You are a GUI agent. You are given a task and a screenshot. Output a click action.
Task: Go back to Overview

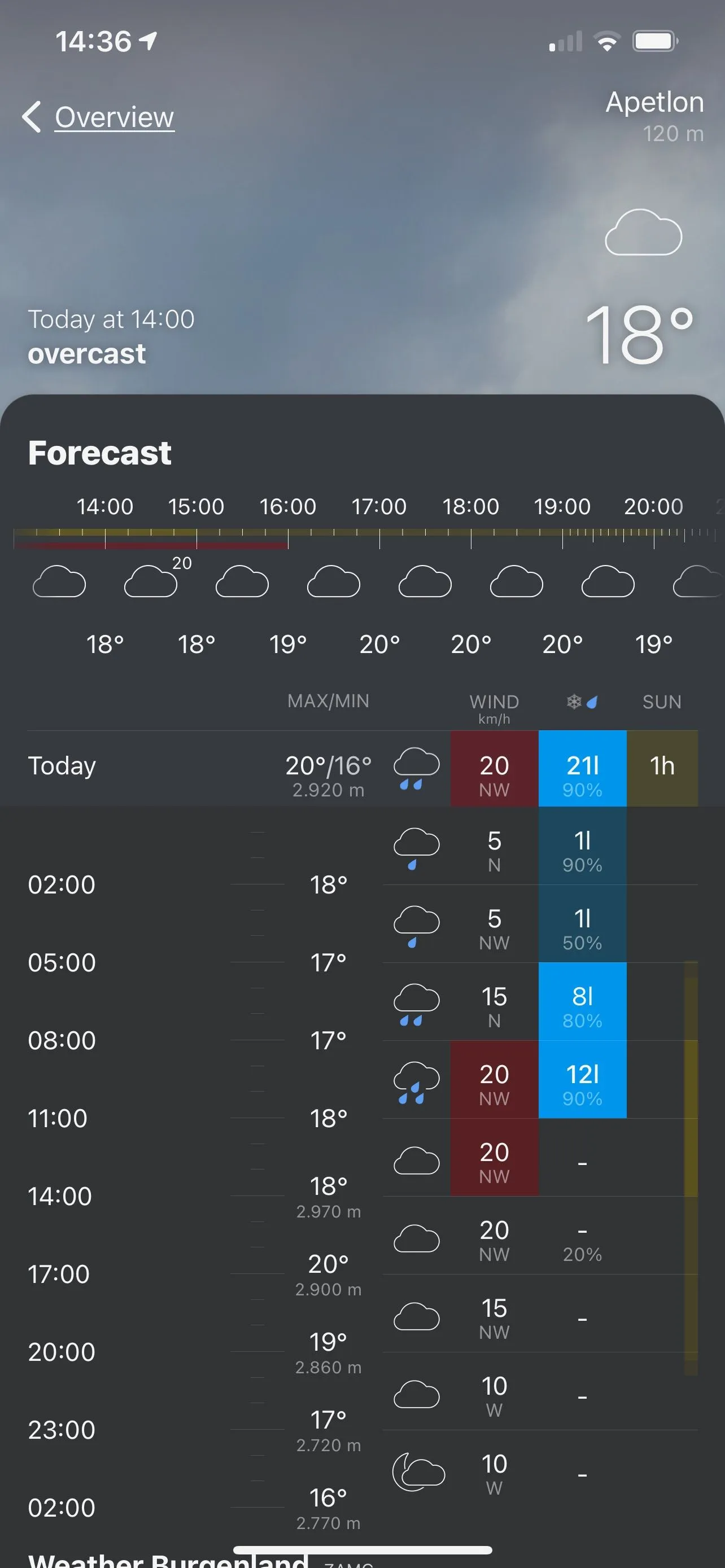click(99, 117)
